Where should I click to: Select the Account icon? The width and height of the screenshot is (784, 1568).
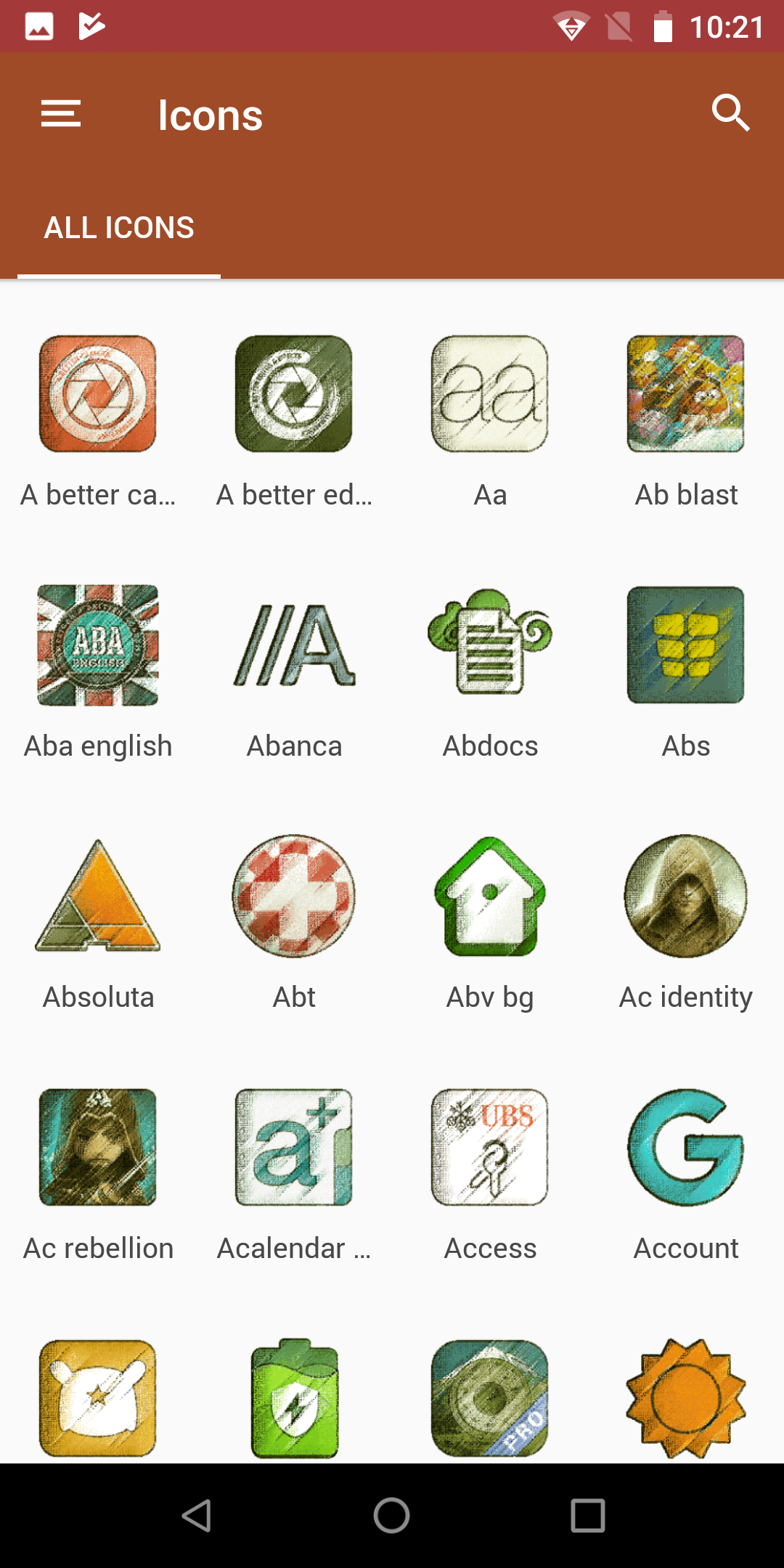tap(686, 1147)
